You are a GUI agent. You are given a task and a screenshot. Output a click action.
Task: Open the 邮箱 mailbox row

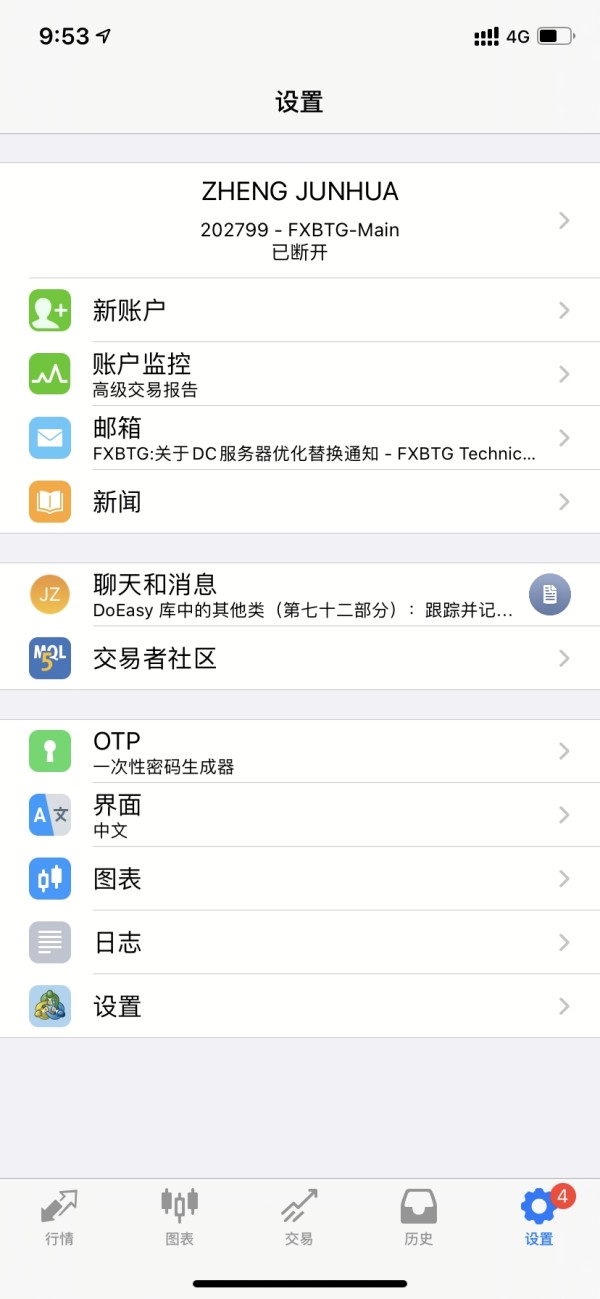click(x=300, y=438)
